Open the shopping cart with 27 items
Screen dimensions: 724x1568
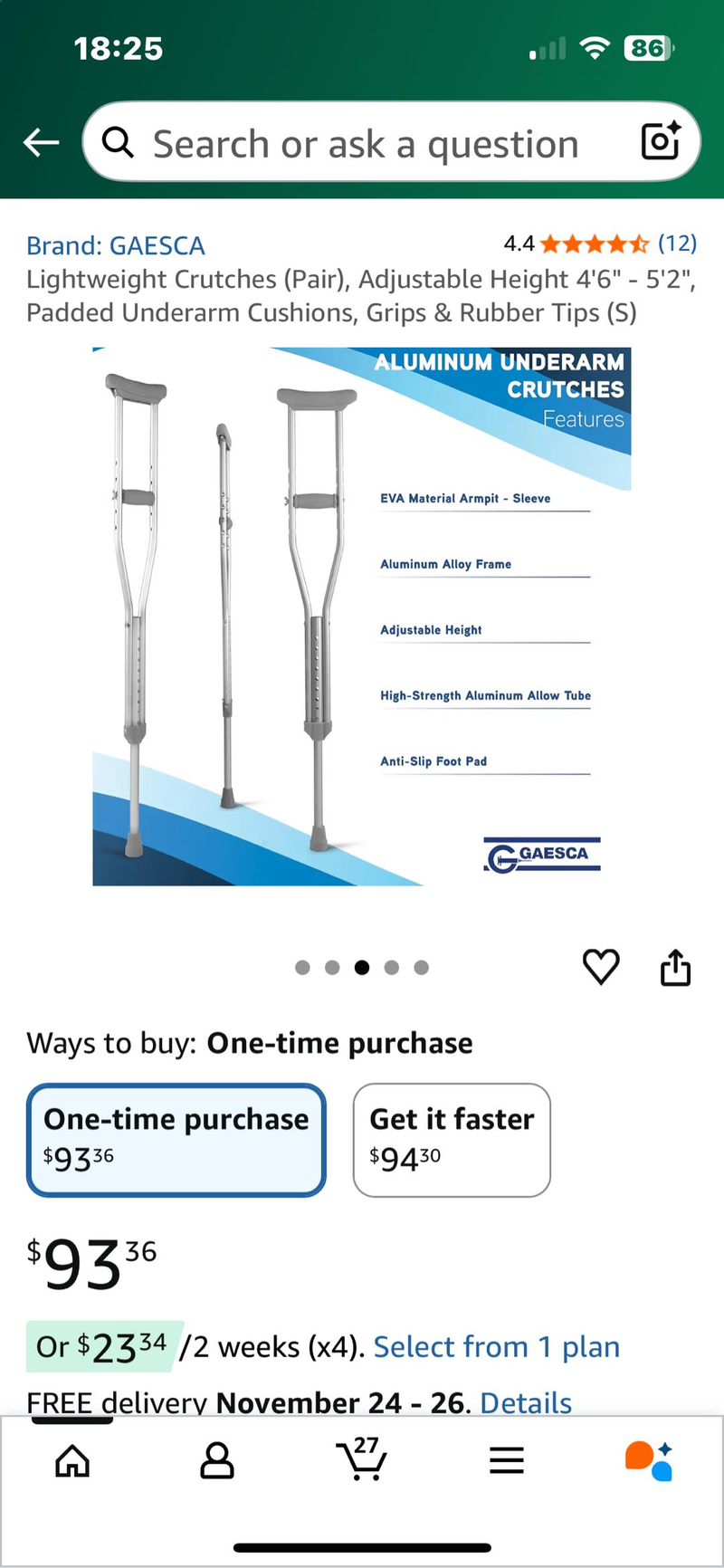tap(362, 1458)
